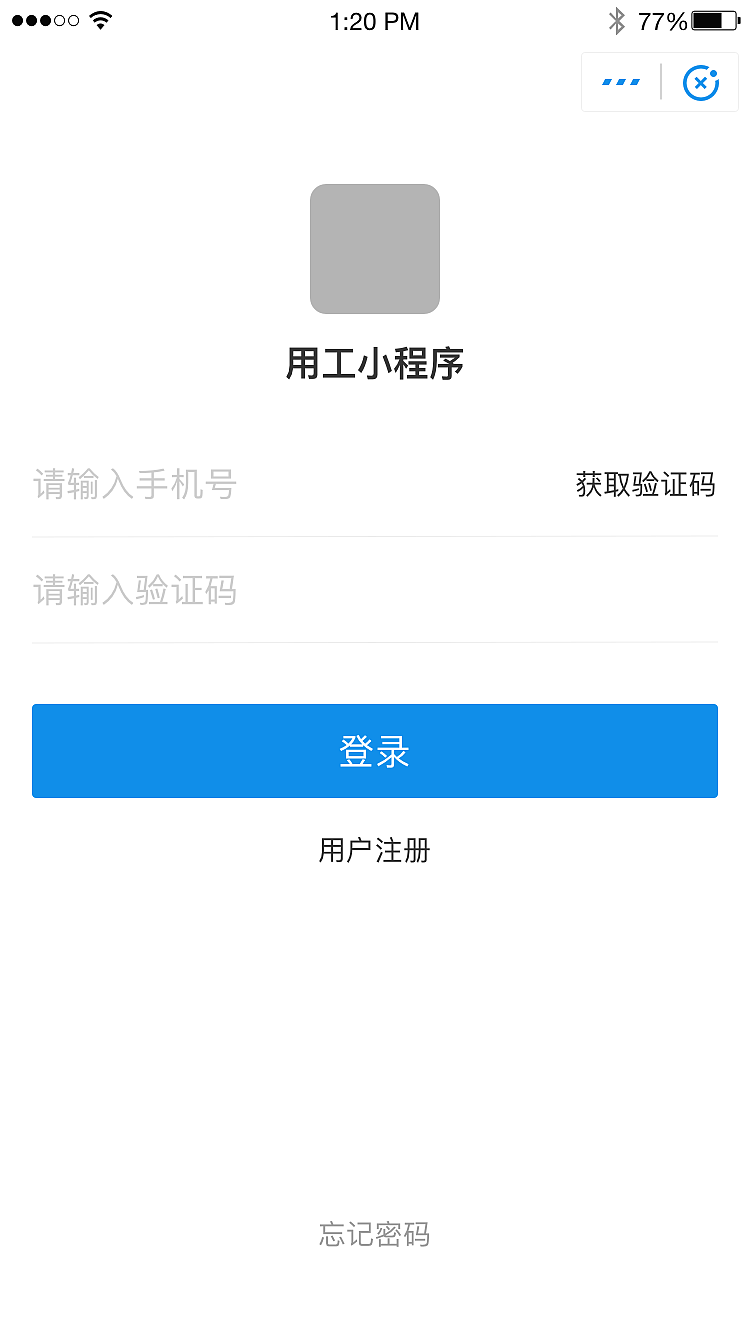Tap the 1:20 PM clock display

click(375, 21)
